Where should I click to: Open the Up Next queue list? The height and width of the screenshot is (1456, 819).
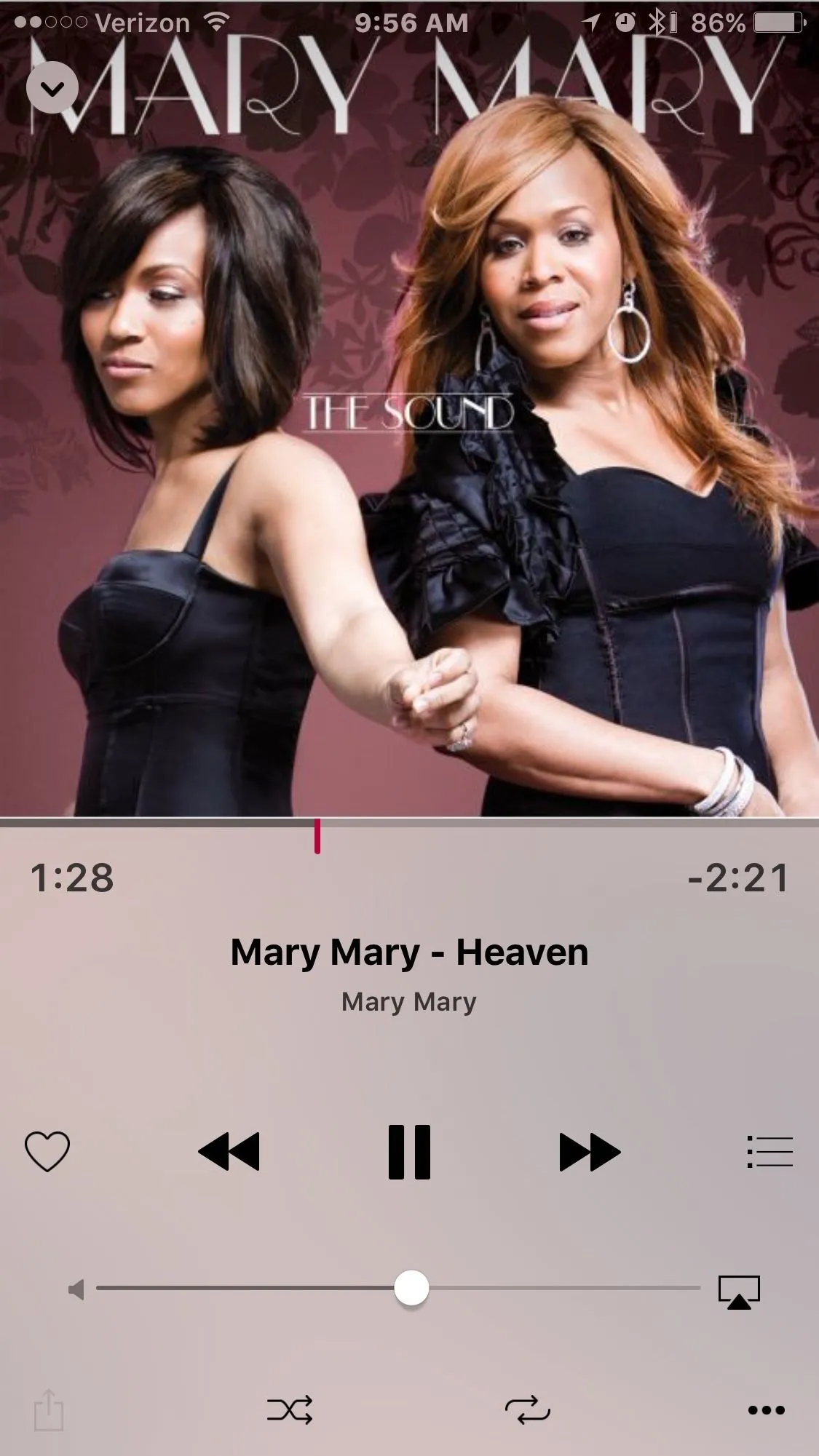769,1151
